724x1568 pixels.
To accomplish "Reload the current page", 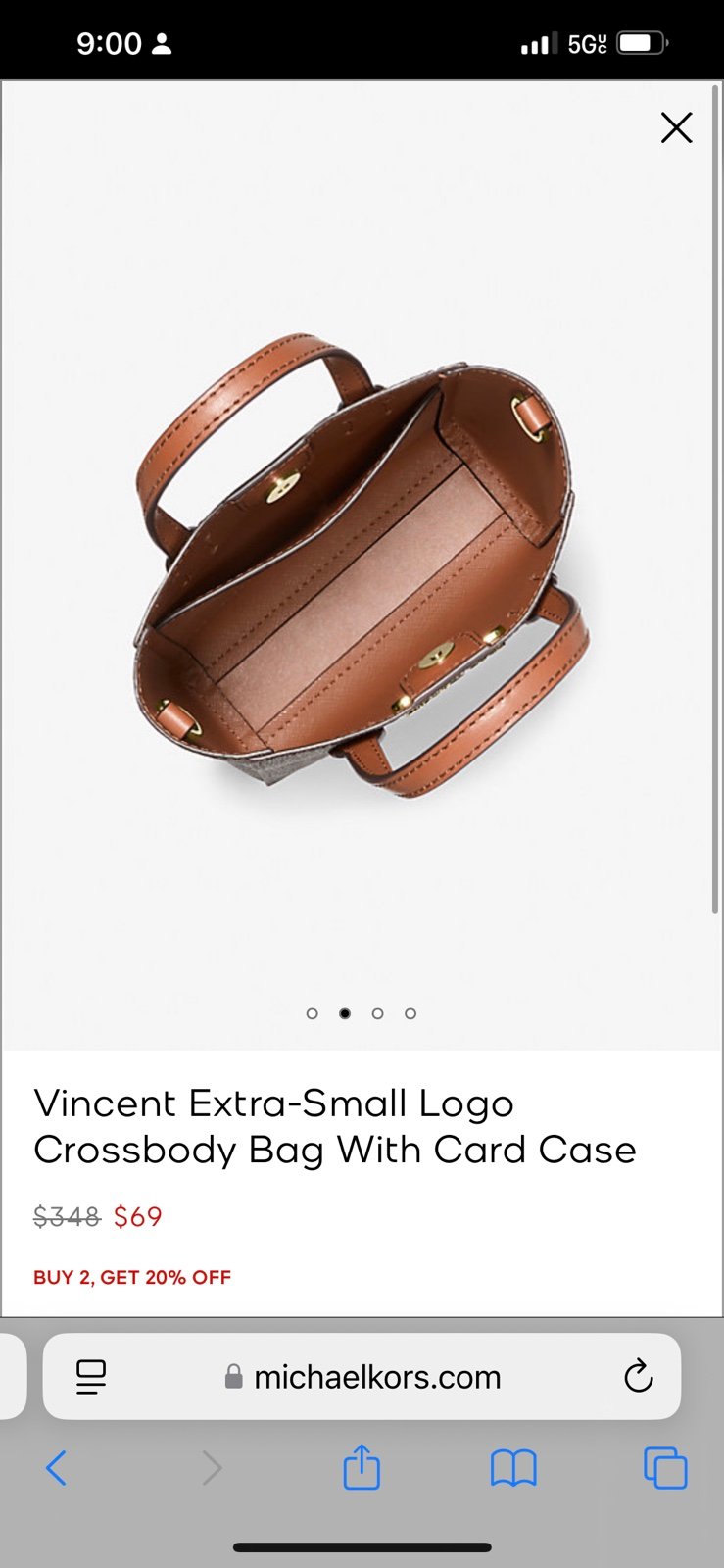I will (638, 1376).
